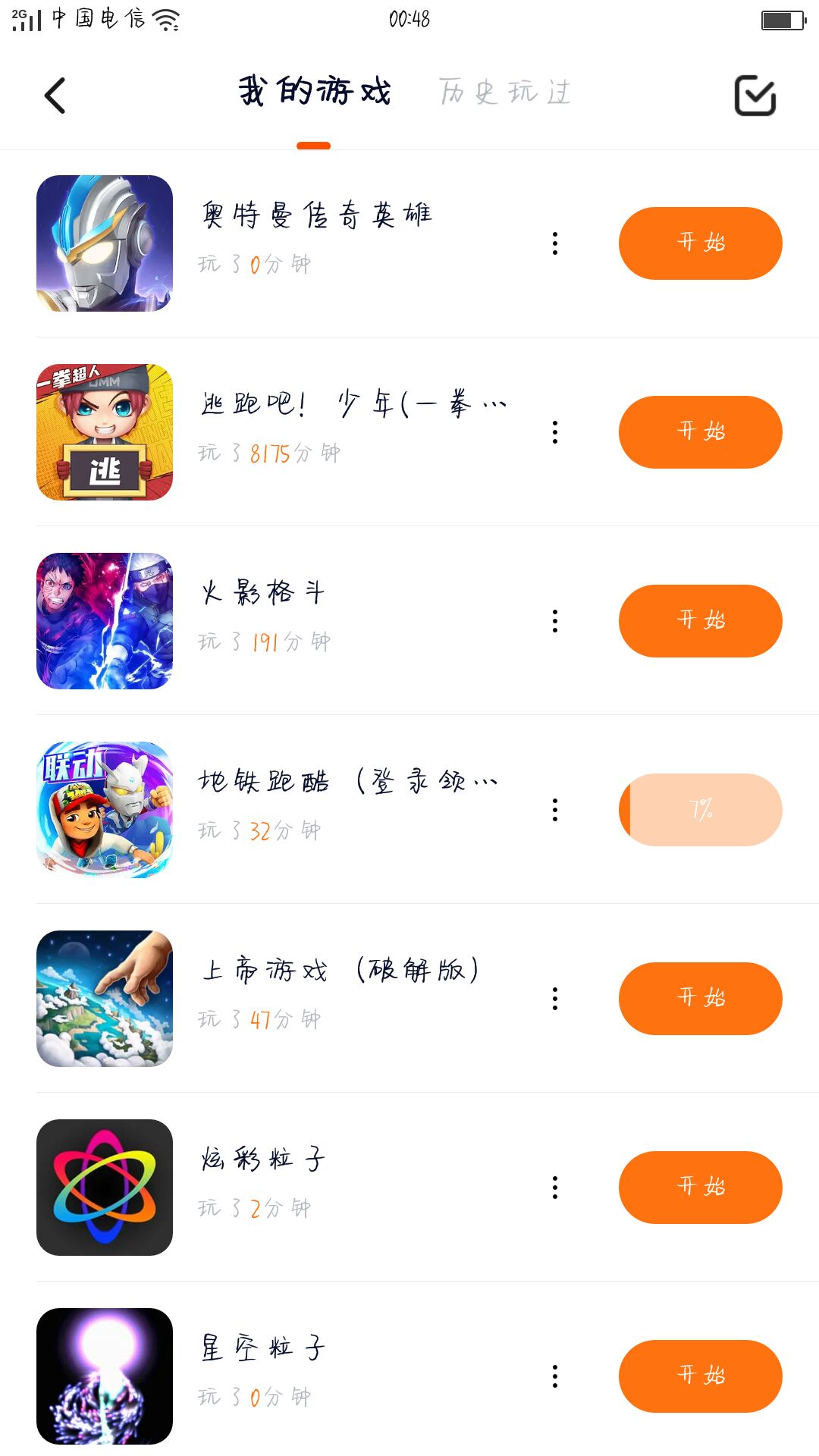Open the multi-select edit checkbox icon
This screenshot has width=819, height=1456.
pos(755,96)
